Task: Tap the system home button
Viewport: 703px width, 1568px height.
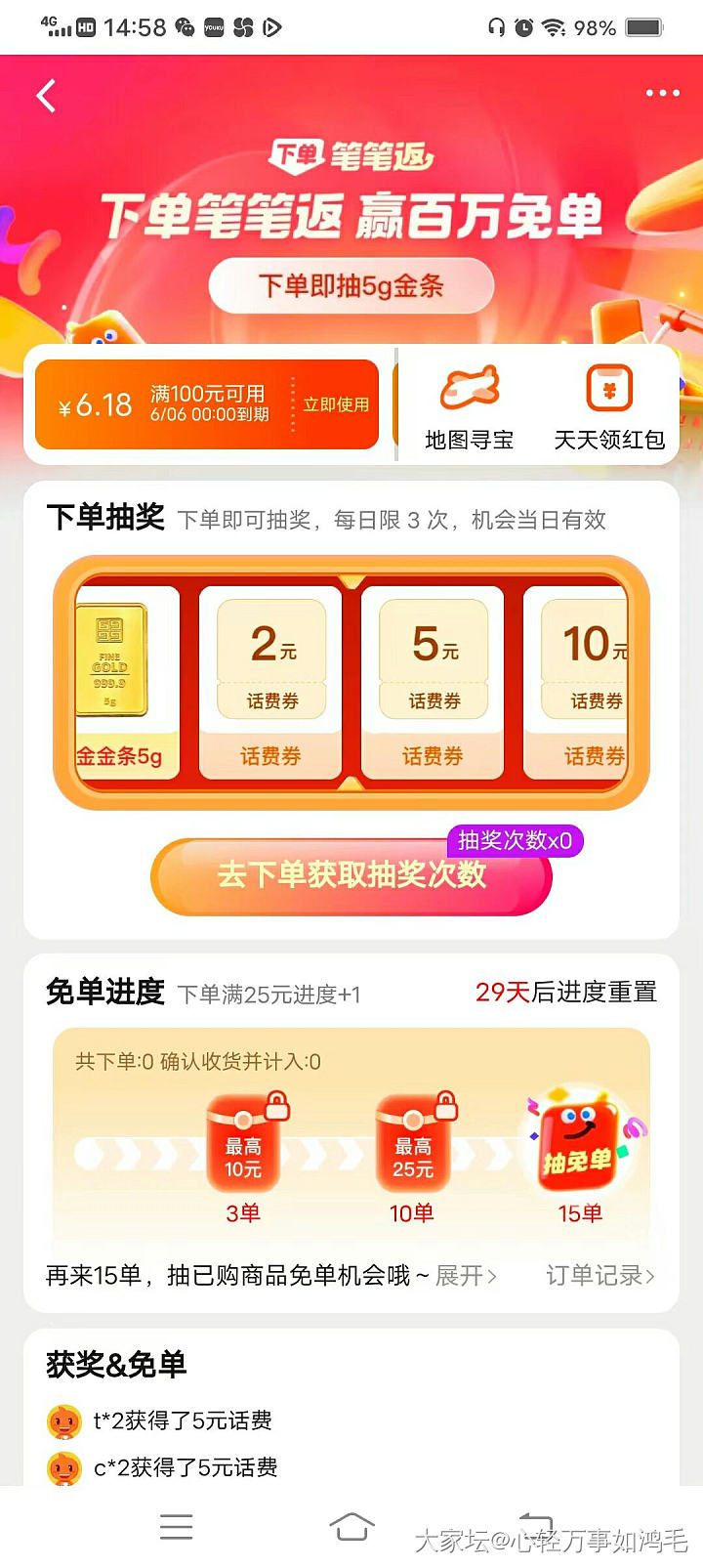Action: (351, 1526)
